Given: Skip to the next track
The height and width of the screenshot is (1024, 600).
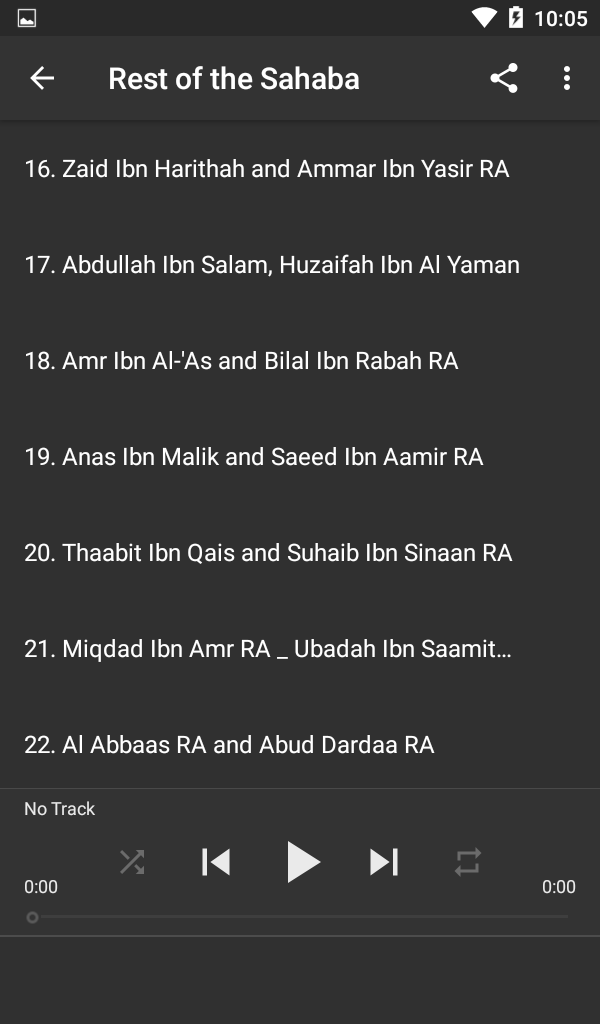Looking at the screenshot, I should point(384,862).
